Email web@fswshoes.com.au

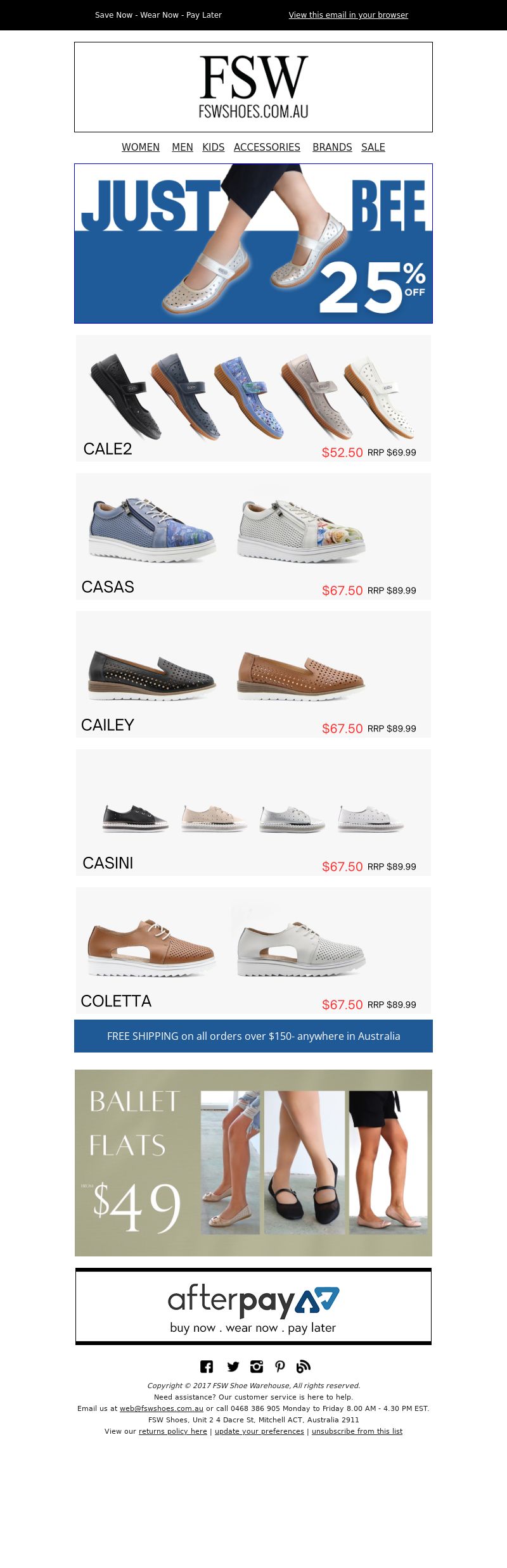click(162, 1408)
